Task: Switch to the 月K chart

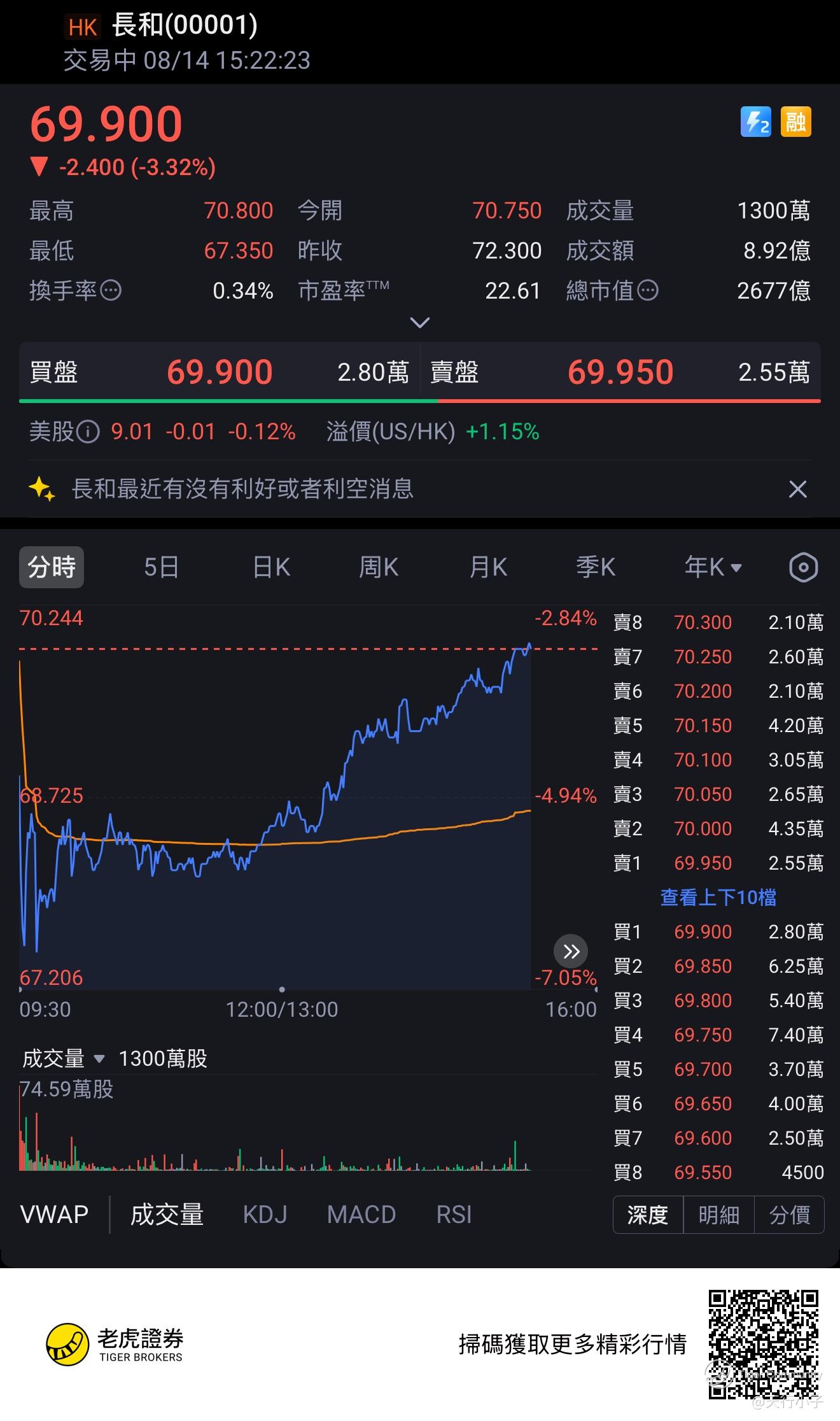Action: pos(488,567)
